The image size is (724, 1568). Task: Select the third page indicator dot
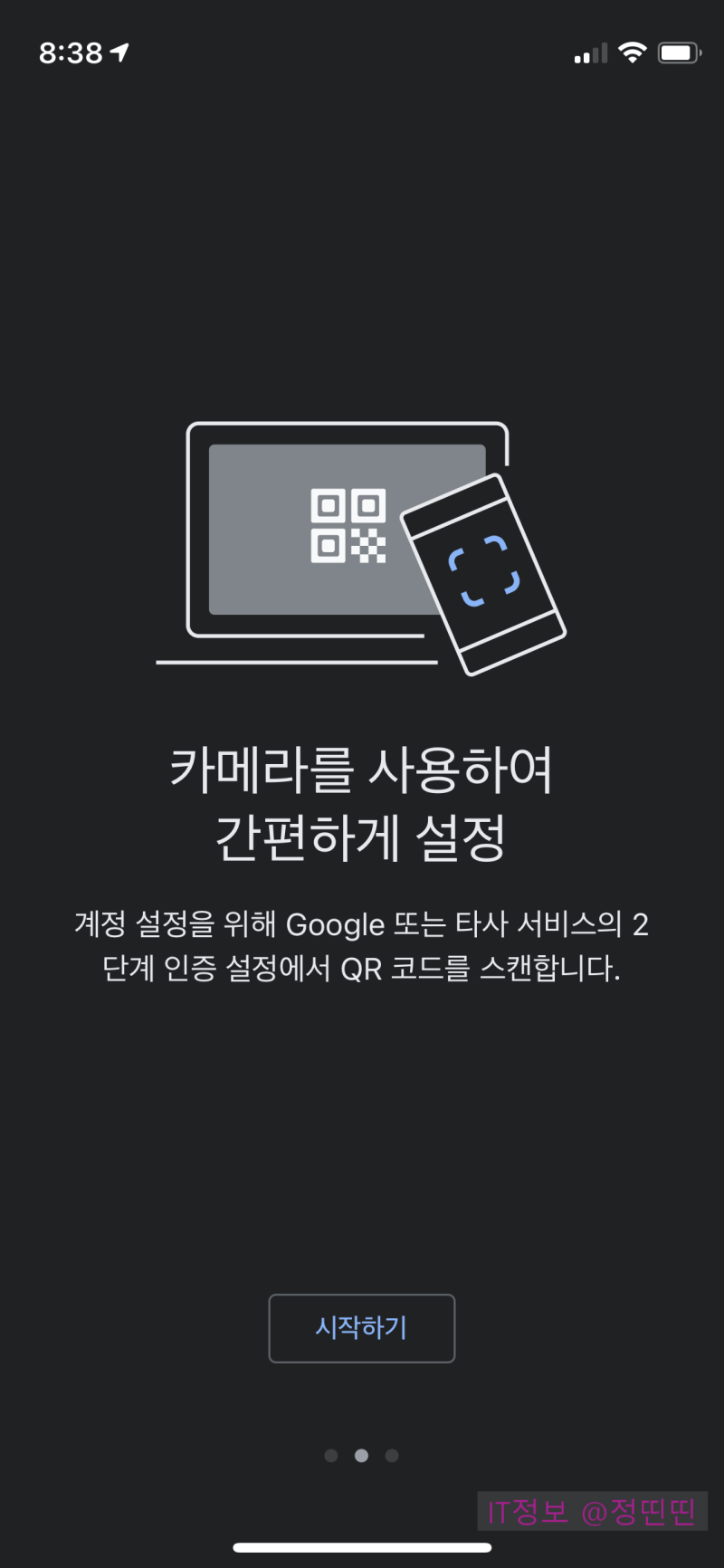tap(391, 1455)
